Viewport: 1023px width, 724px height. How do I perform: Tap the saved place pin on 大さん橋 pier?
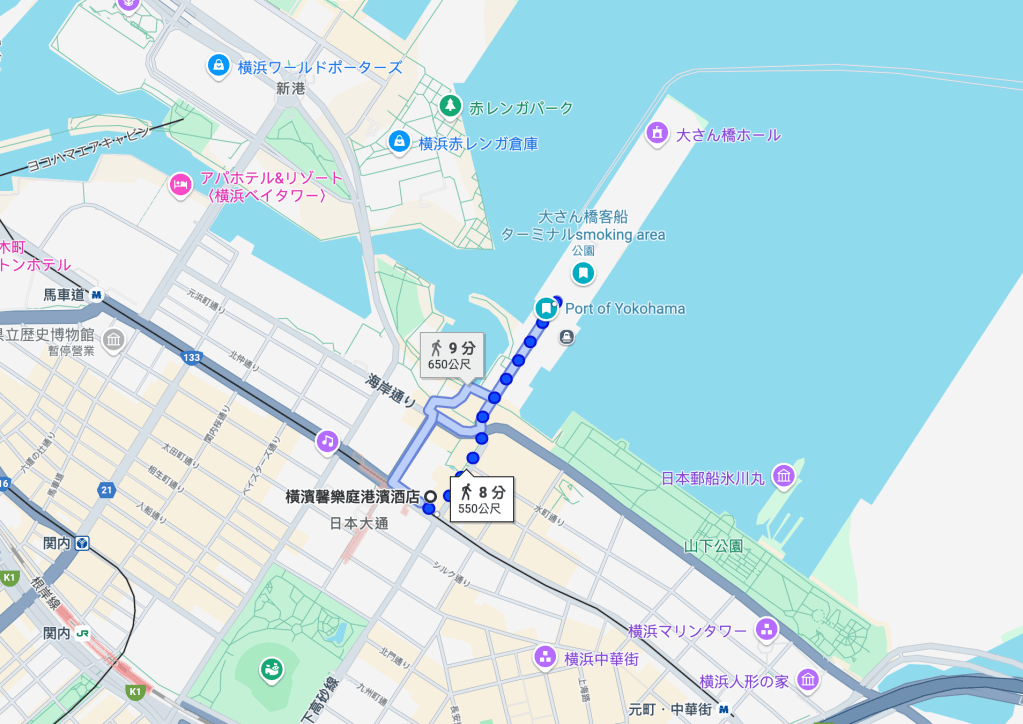[x=584, y=272]
